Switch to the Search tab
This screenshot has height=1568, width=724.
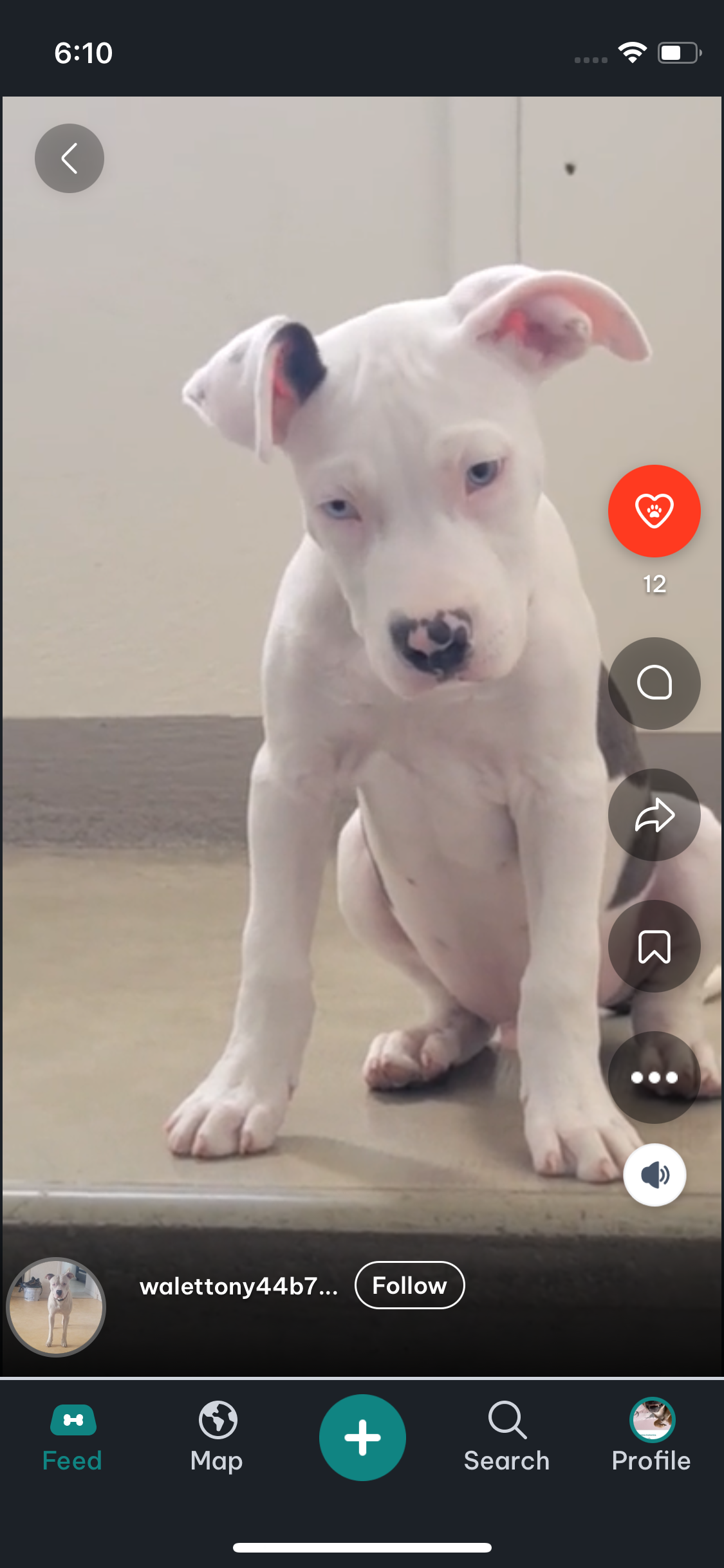click(507, 1438)
